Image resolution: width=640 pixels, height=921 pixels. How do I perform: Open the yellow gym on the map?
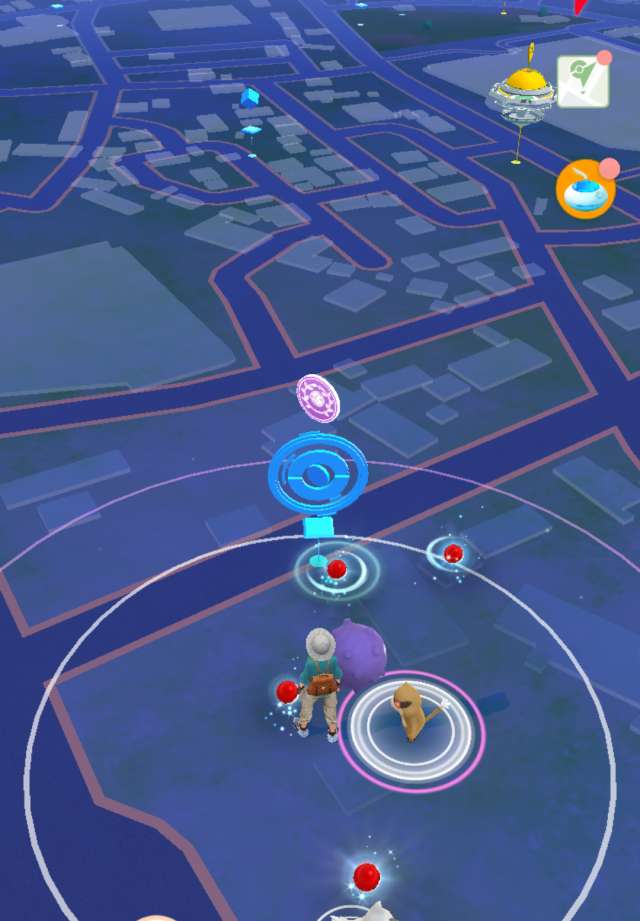click(521, 97)
